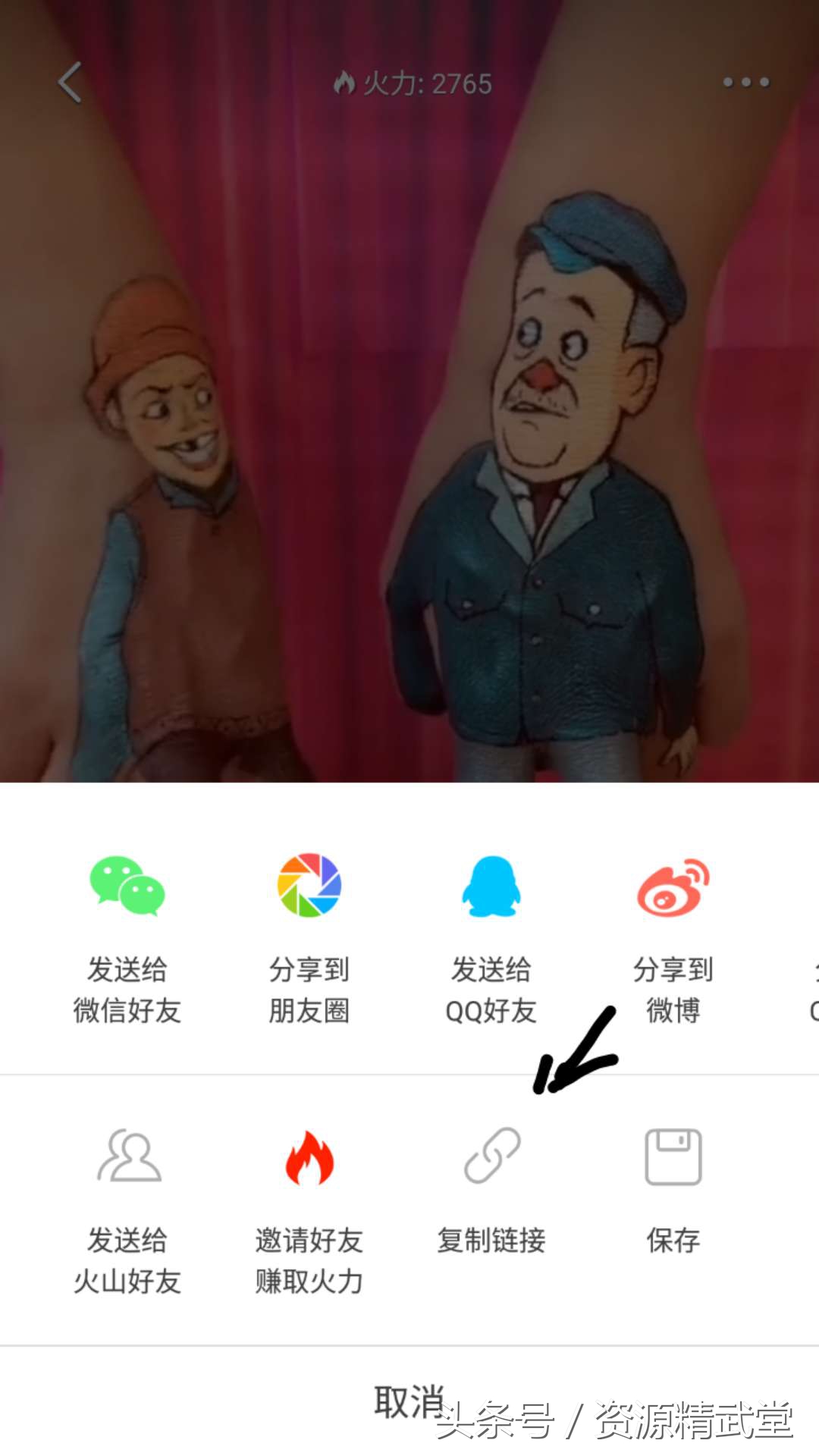The height and width of the screenshot is (1456, 819).
Task: Open the more options ellipsis menu
Action: [745, 82]
